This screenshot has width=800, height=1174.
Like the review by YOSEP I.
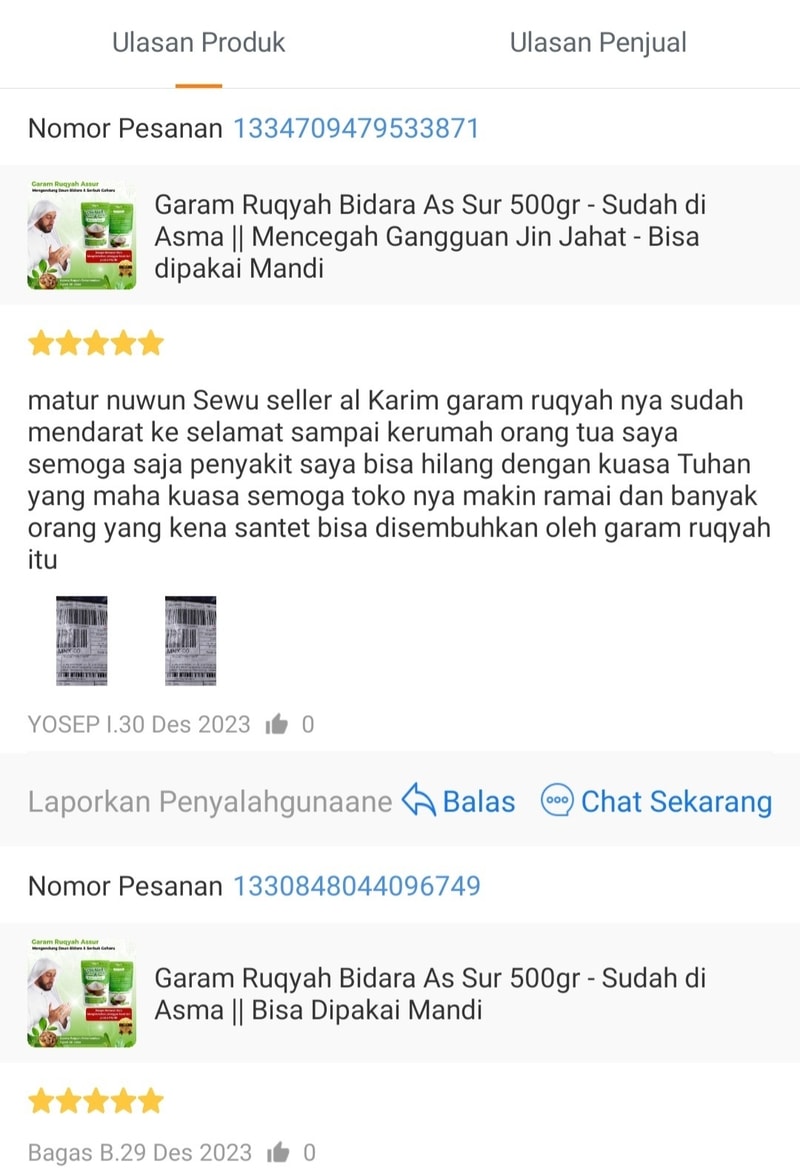[277, 725]
